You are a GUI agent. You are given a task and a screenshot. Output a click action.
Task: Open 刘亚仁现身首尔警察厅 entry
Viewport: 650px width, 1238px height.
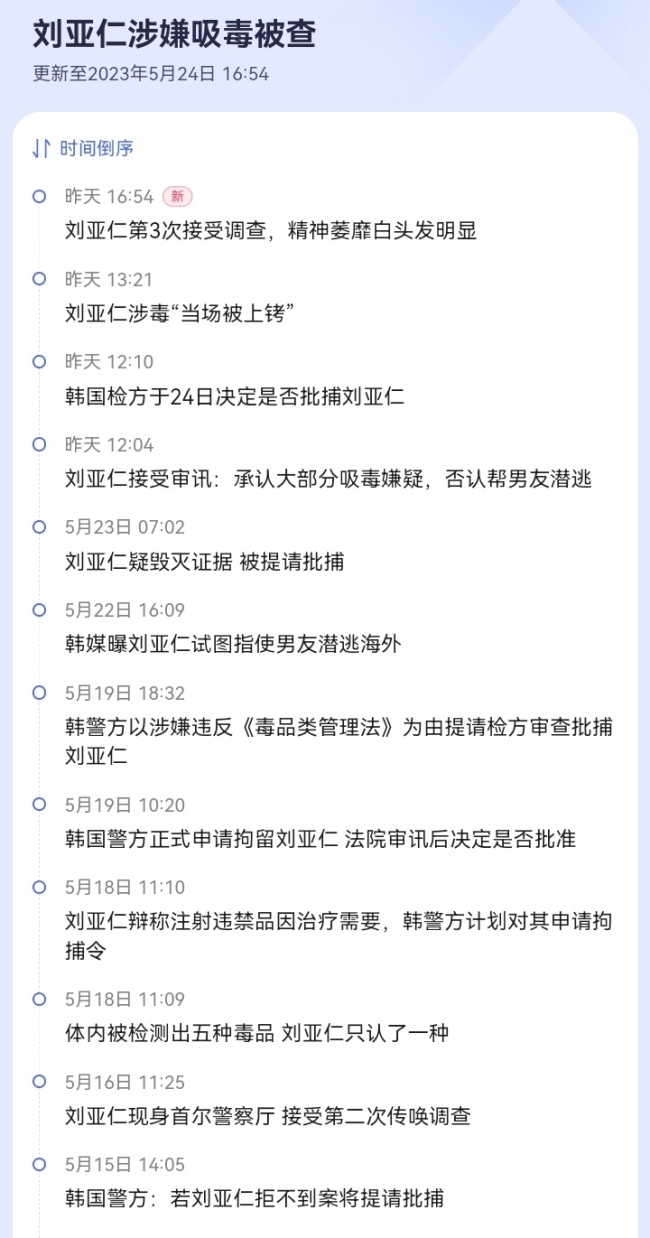pos(268,1115)
